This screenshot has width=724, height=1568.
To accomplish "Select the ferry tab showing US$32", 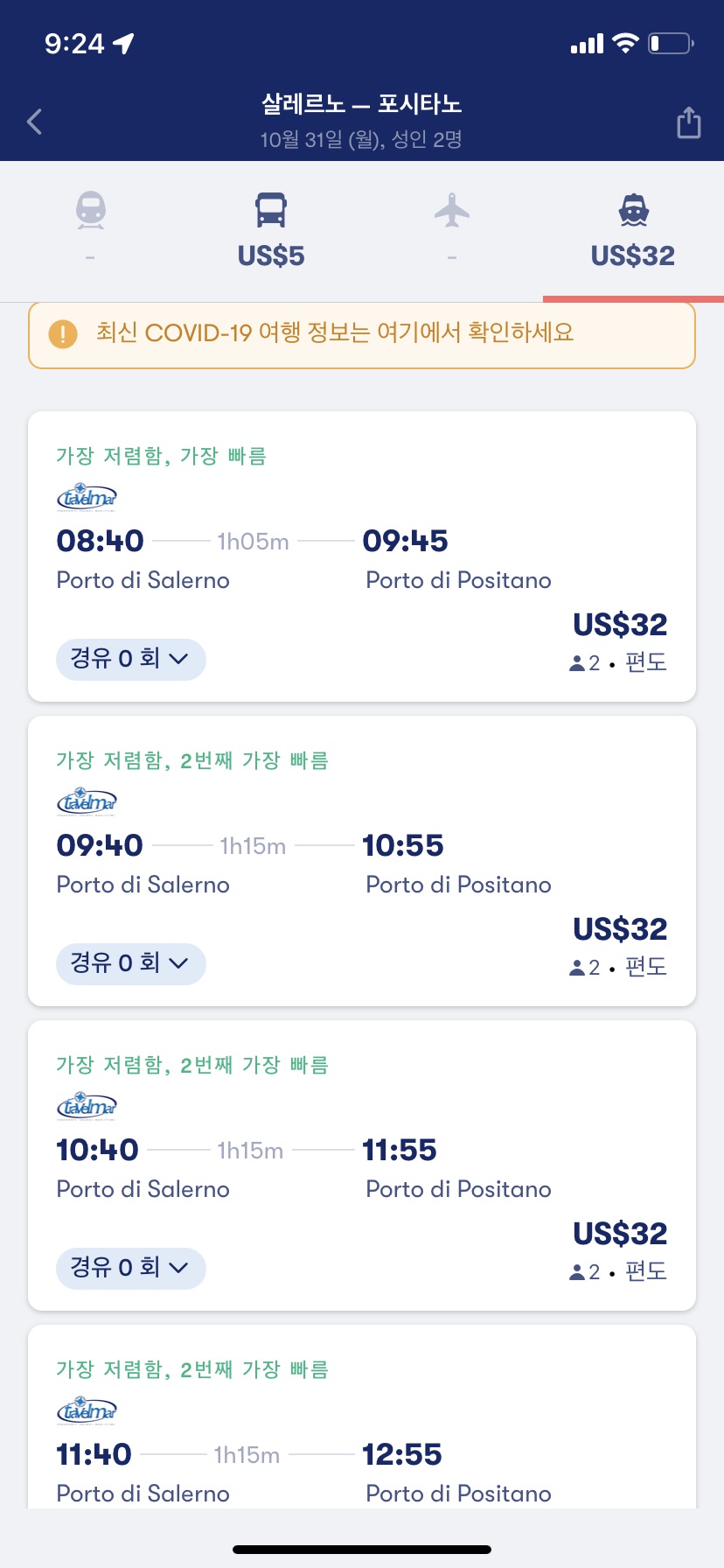I will pos(633,229).
